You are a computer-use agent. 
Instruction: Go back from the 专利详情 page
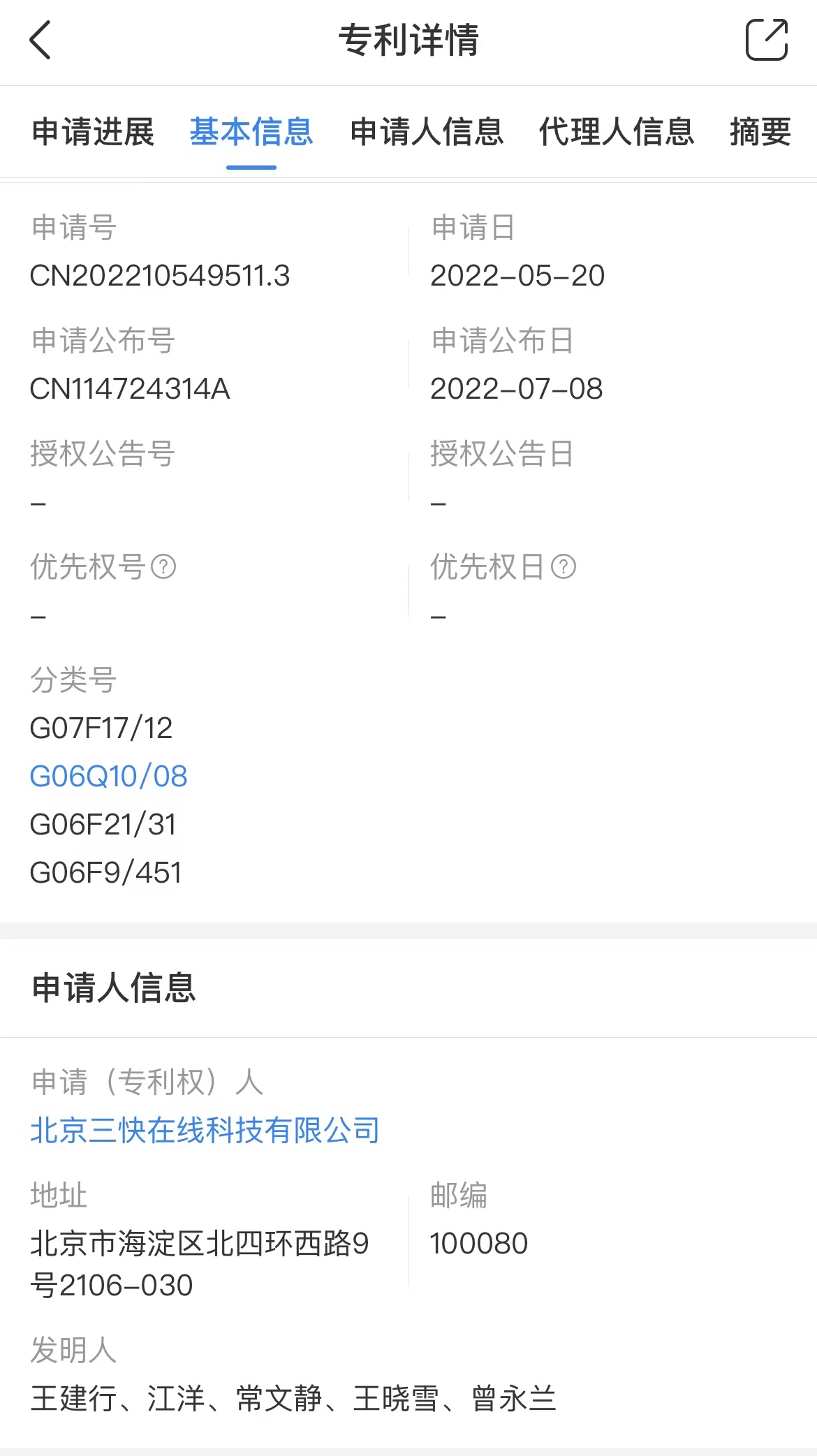click(41, 40)
